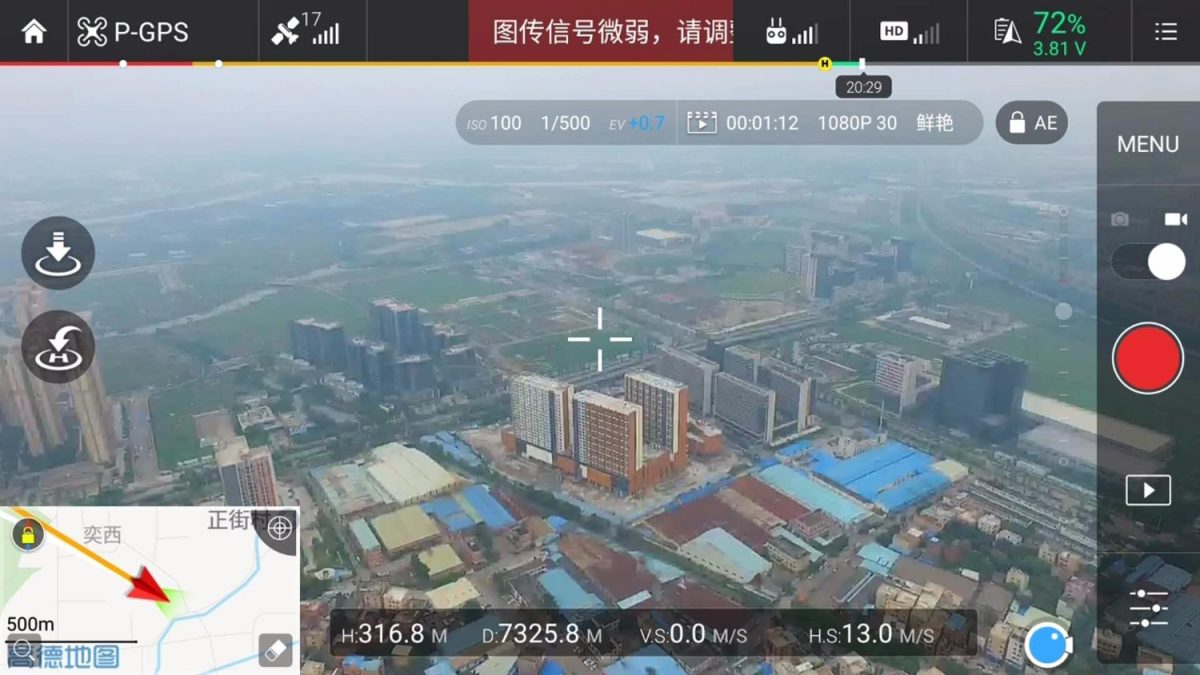Open camera parameter sliders settings

point(1148,606)
